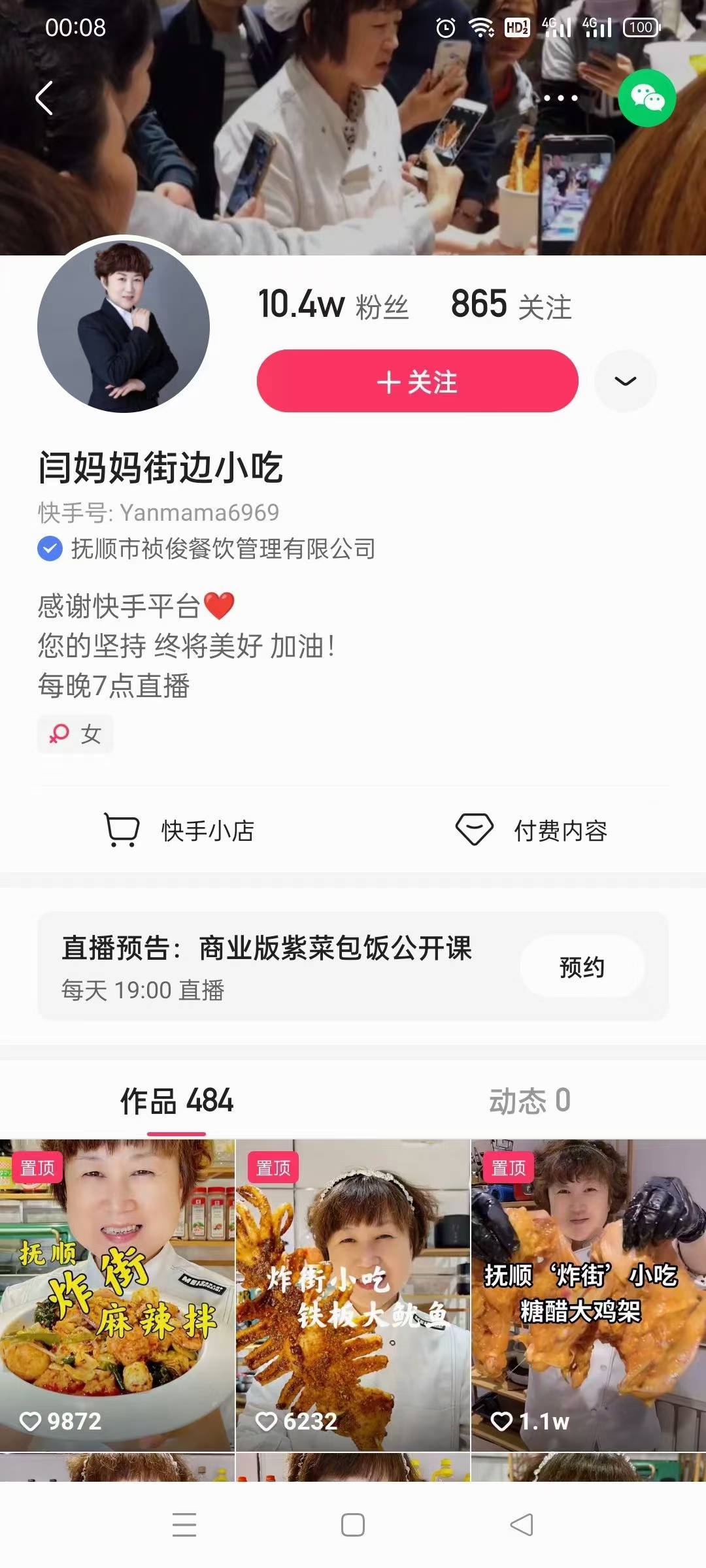The image size is (706, 1568).
Task: Expand the arrow next to 关注 button
Action: pos(625,382)
